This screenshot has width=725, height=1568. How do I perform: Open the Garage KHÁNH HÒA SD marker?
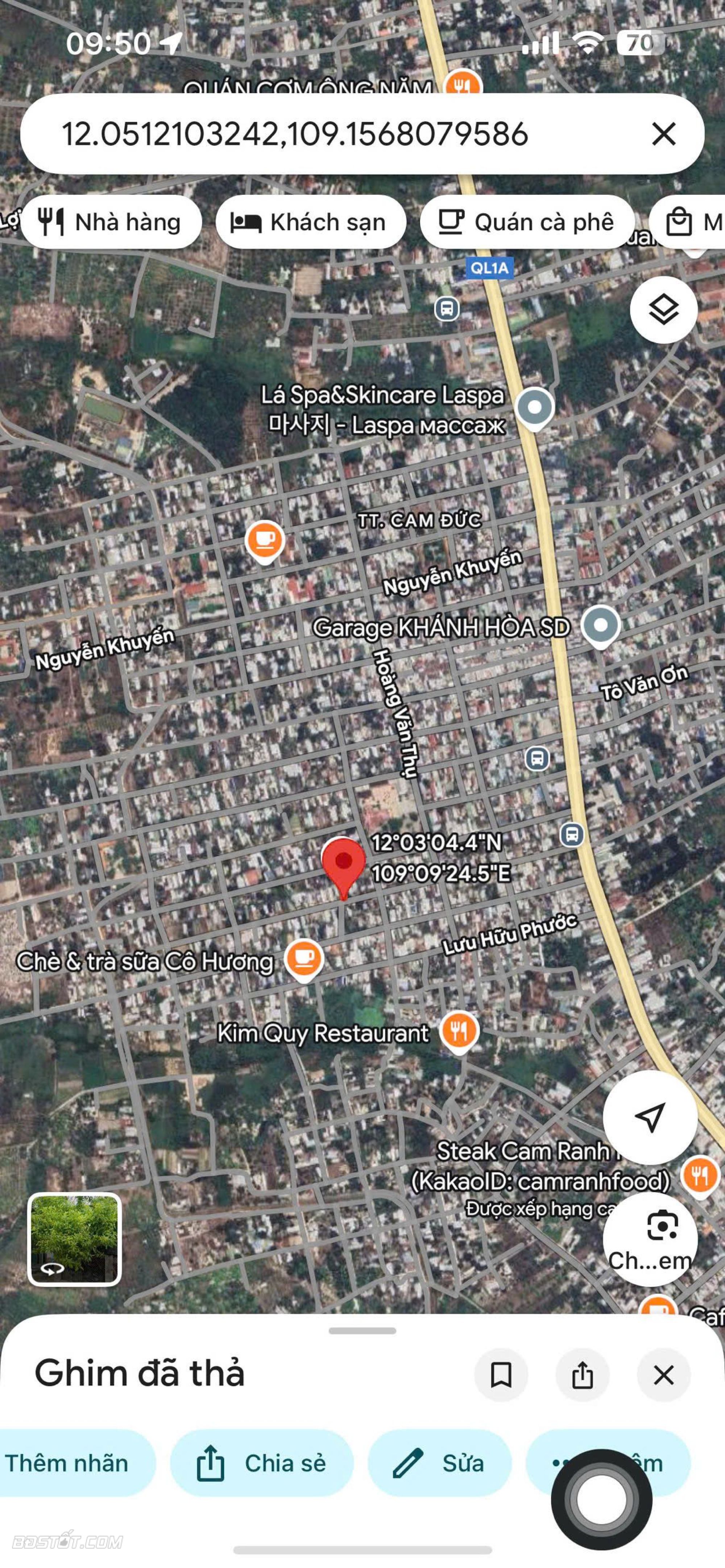tap(600, 626)
